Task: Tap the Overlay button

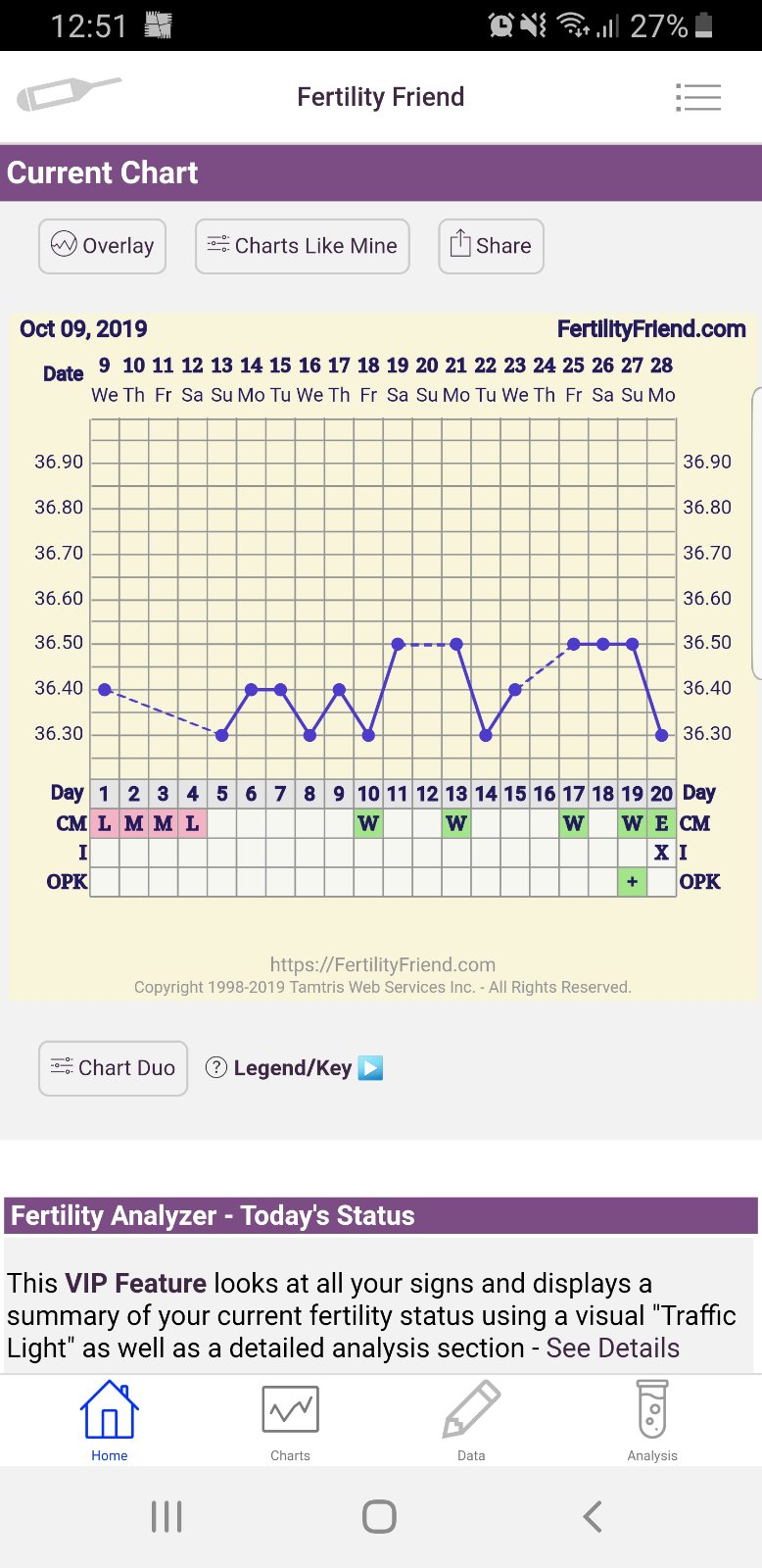Action: [x=103, y=246]
